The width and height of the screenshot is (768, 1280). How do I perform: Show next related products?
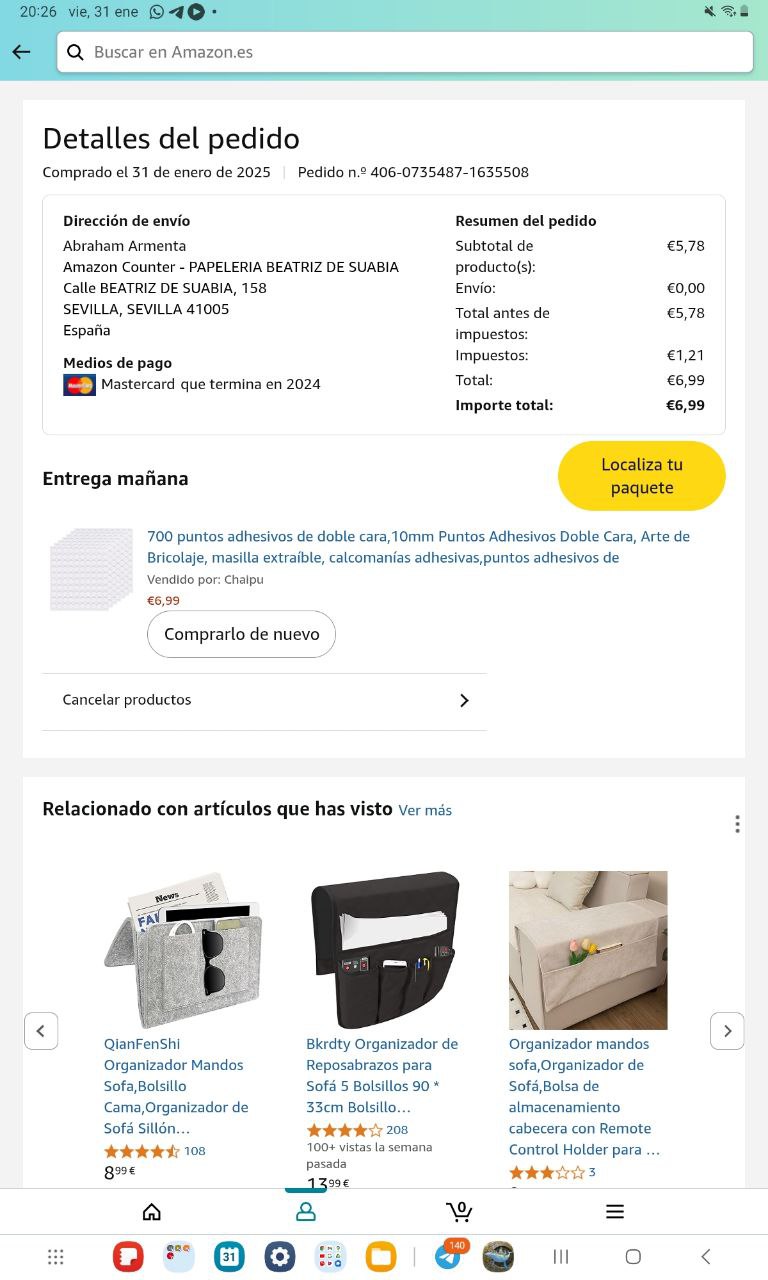[x=727, y=1031]
